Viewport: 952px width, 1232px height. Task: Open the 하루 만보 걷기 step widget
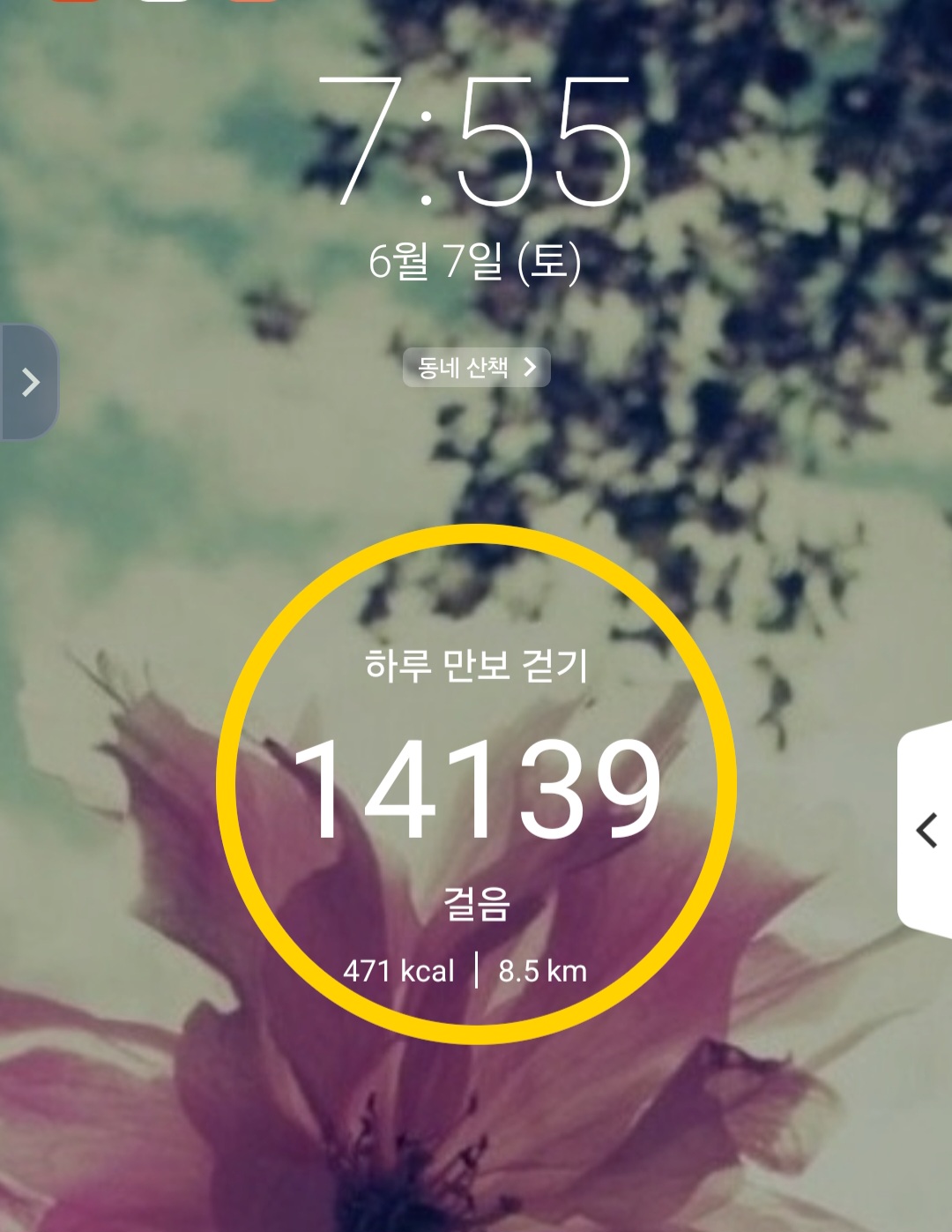[476, 784]
